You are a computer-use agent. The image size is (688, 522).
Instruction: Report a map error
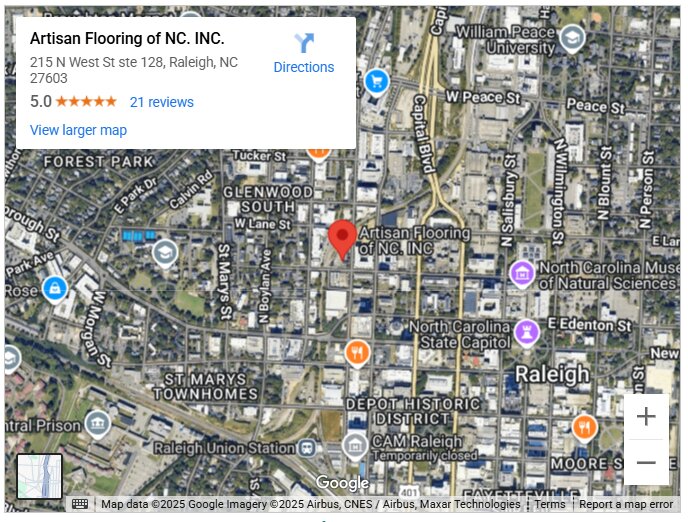(x=626, y=505)
